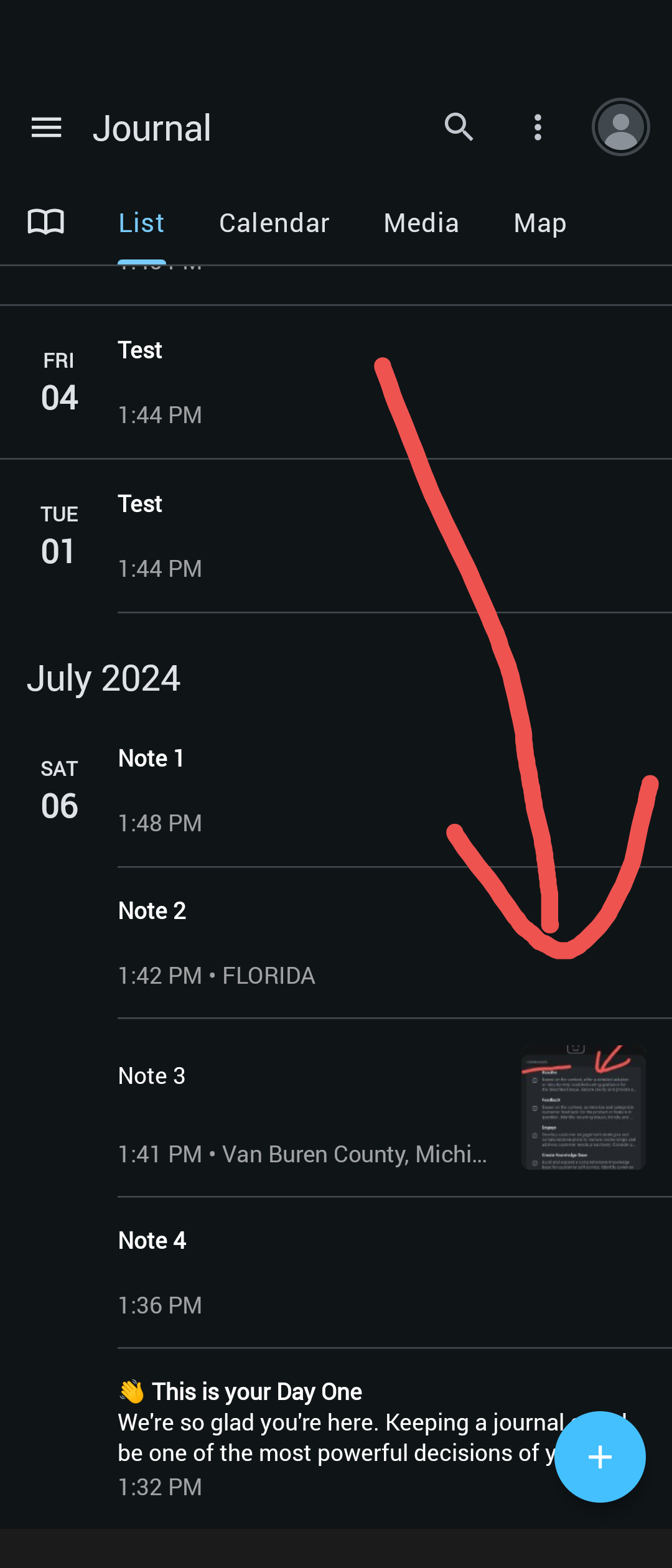Open the hamburger drawer menu
The height and width of the screenshot is (1568, 672).
point(46,128)
